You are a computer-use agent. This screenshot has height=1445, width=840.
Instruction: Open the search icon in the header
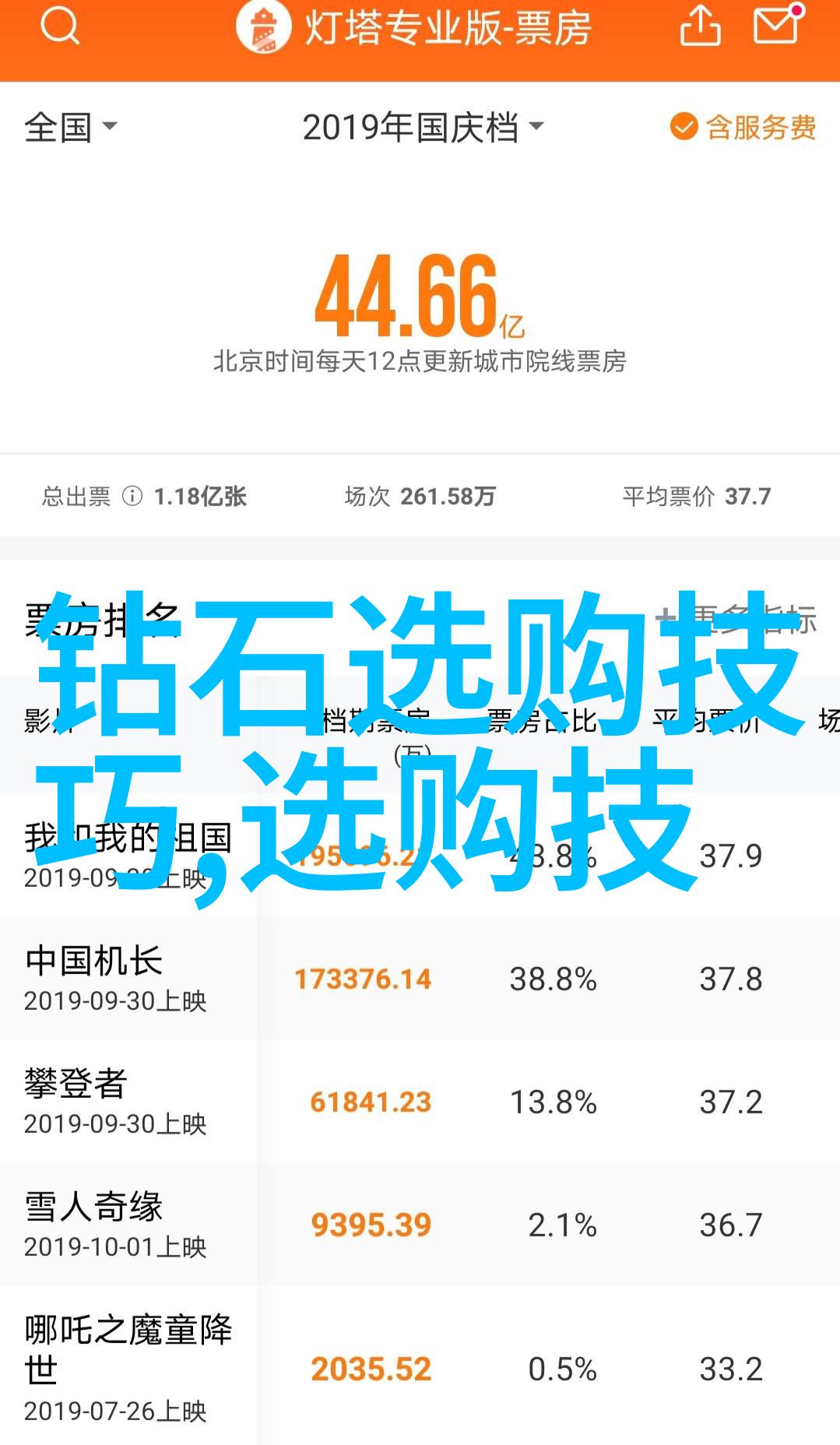pos(60,26)
